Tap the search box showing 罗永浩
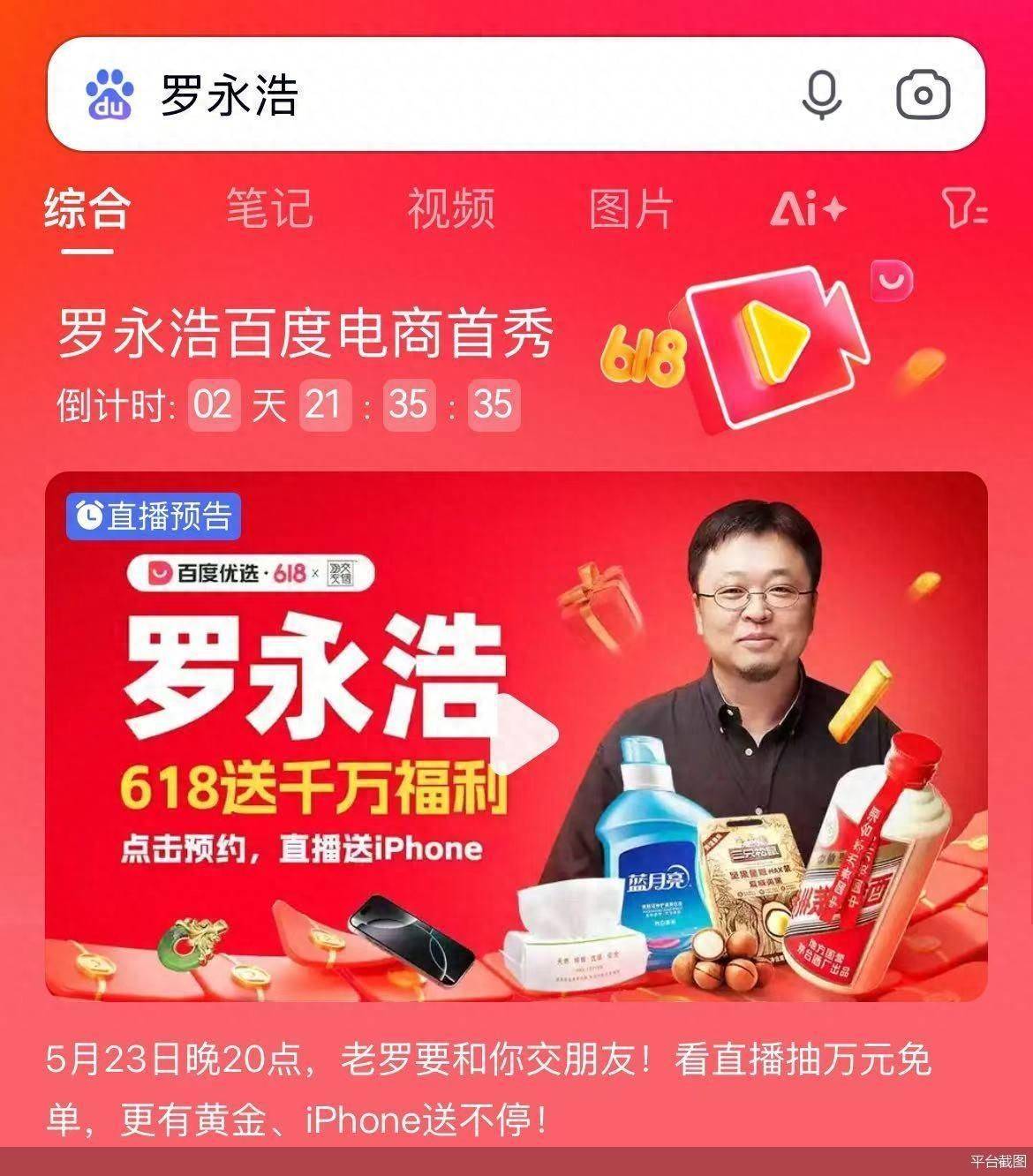Screen dimensions: 1033x1176 point(441,94)
